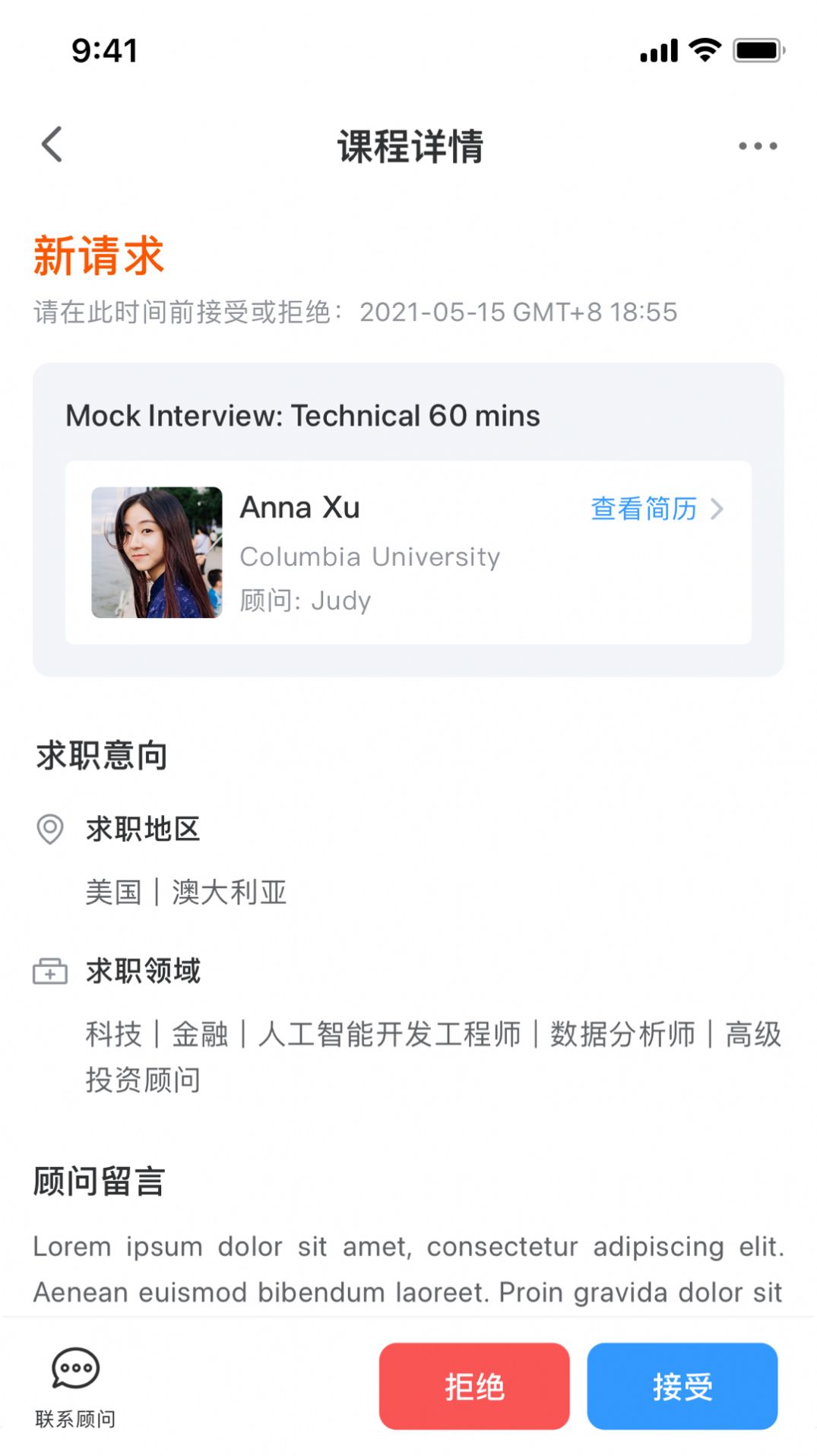This screenshot has height=1456, width=817.
Task: Tap the cellular signal bars icon
Action: 660,50
